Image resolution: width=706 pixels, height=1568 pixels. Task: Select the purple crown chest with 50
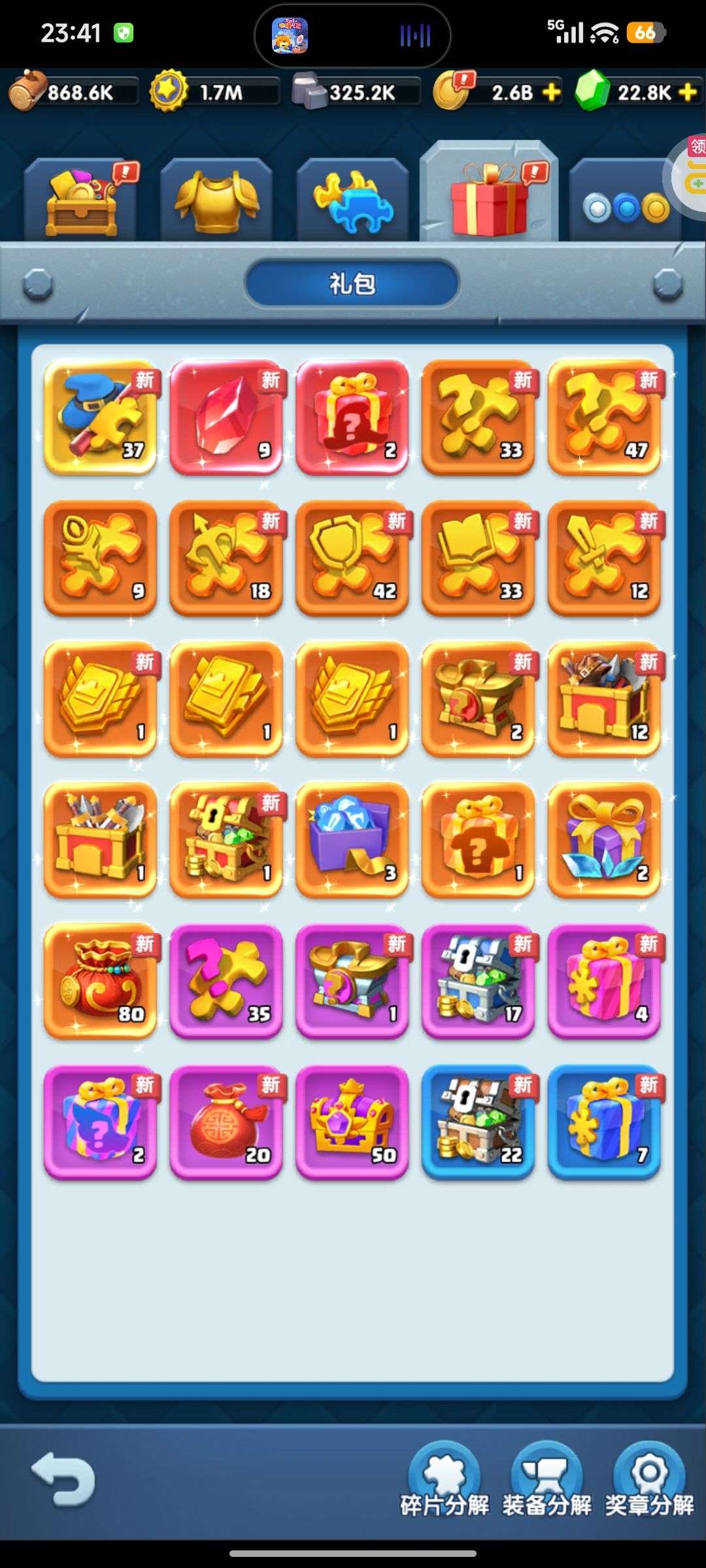[352, 1122]
